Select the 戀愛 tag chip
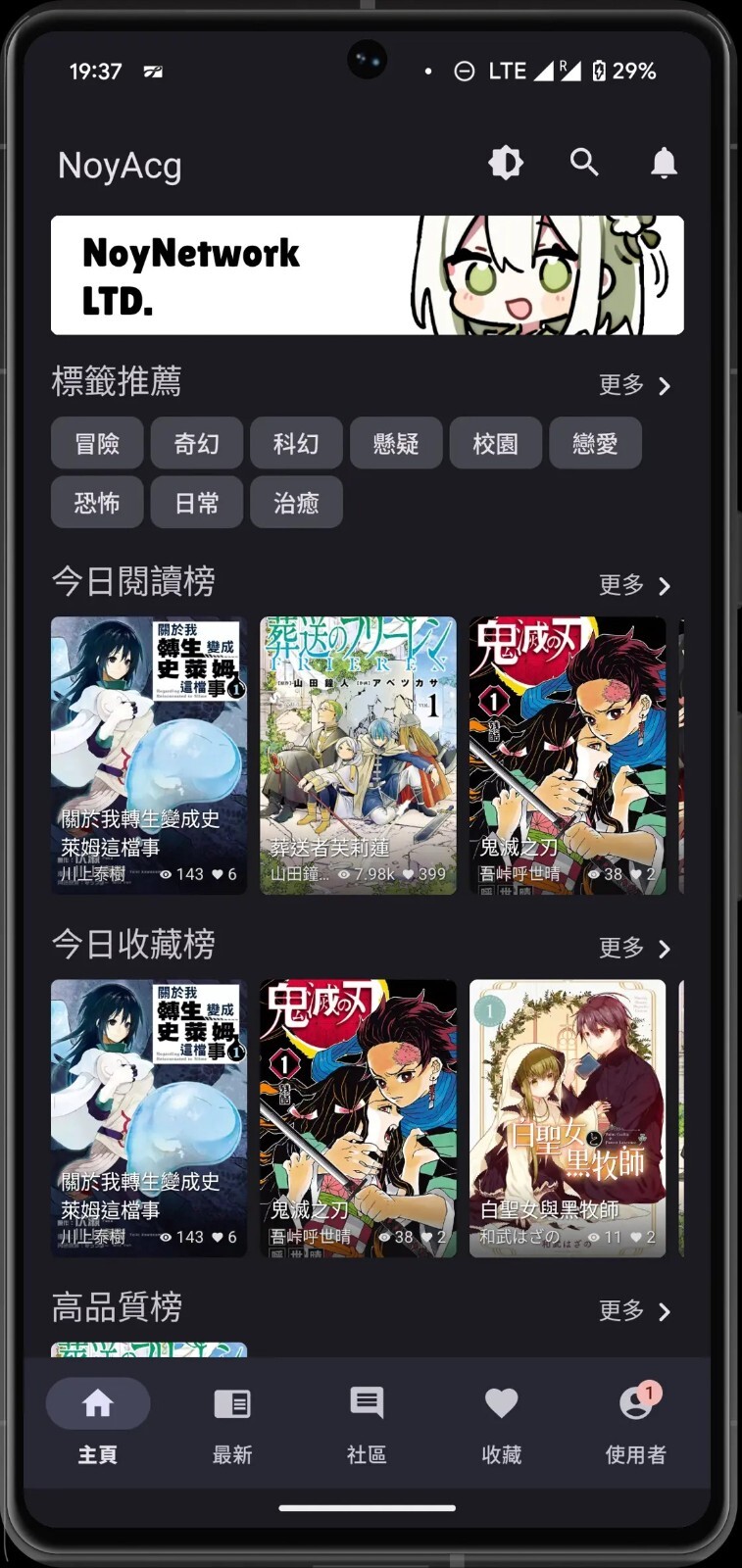 point(595,444)
